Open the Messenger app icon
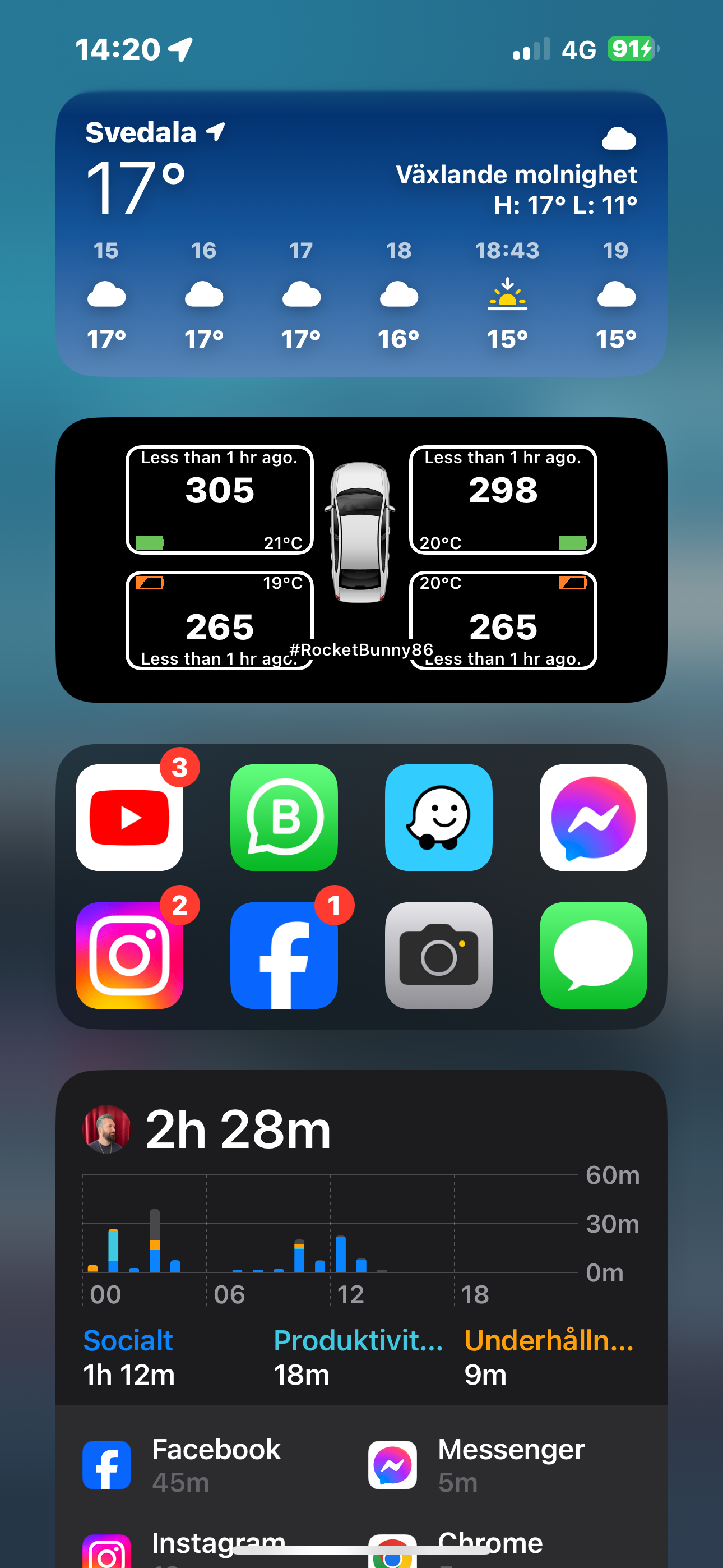The image size is (723, 1568). coord(594,817)
